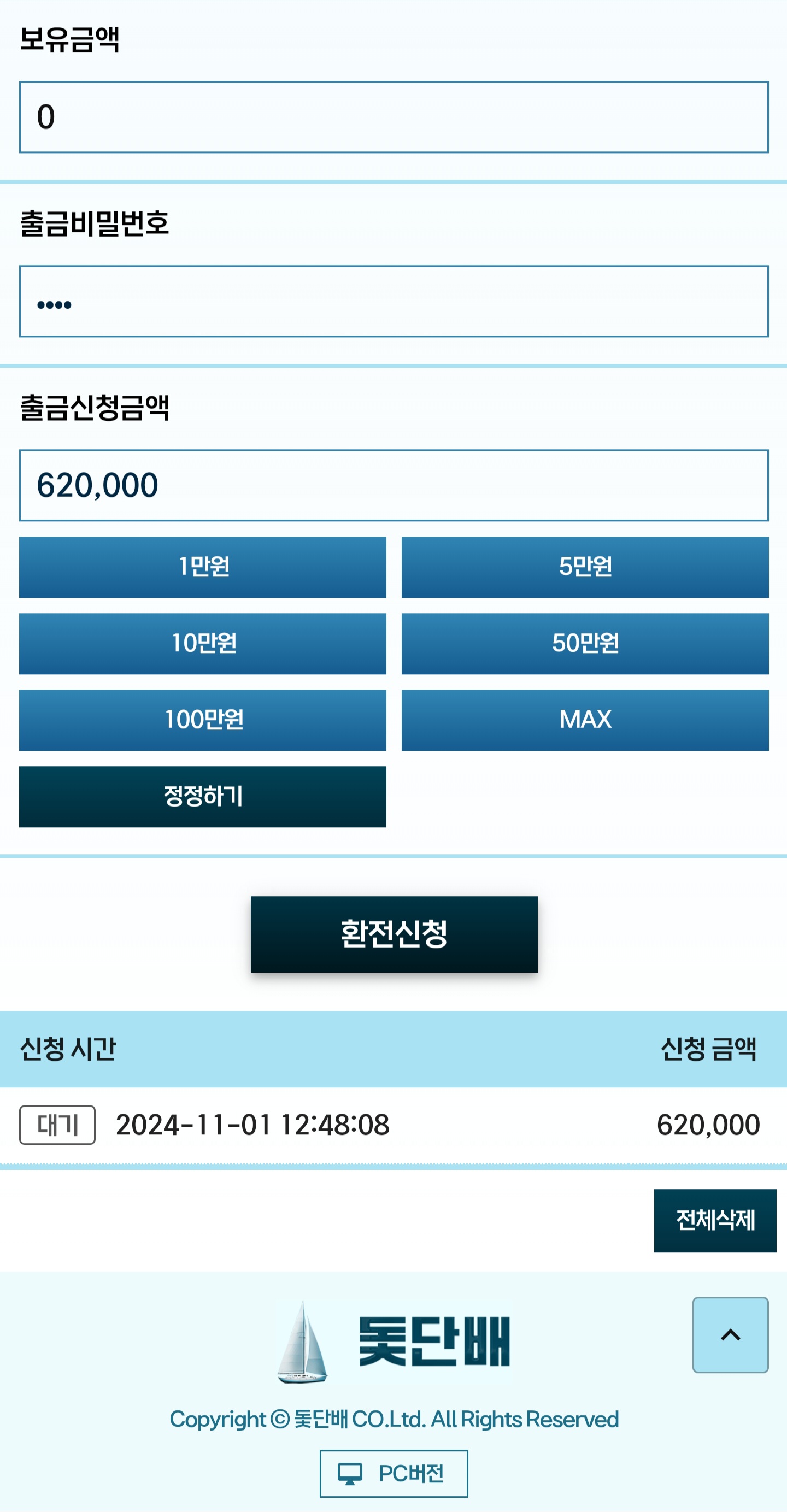Reset the amount with 정정하기
Screen dimensions: 787x1512
click(202, 797)
